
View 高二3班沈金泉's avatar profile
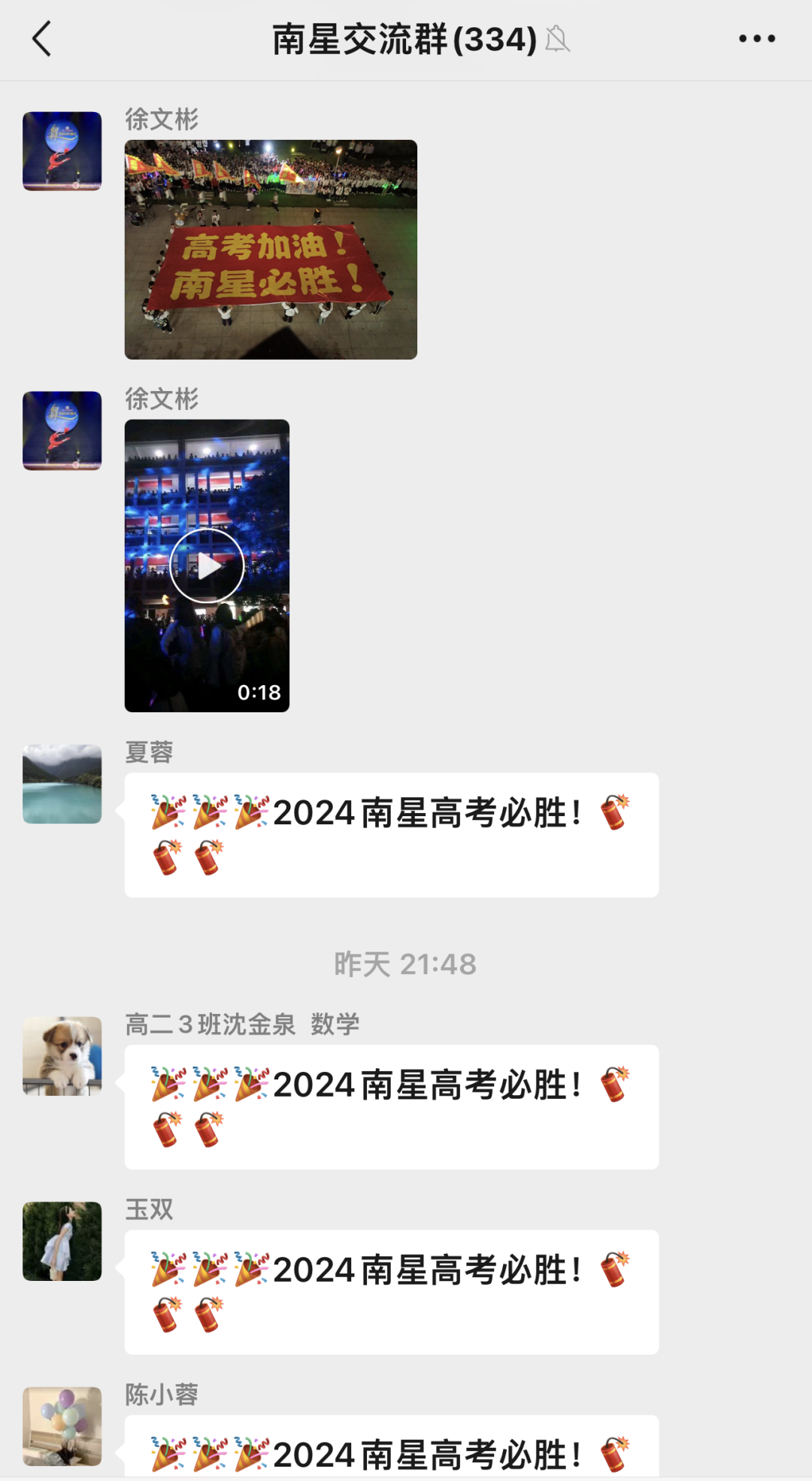pyautogui.click(x=62, y=1056)
